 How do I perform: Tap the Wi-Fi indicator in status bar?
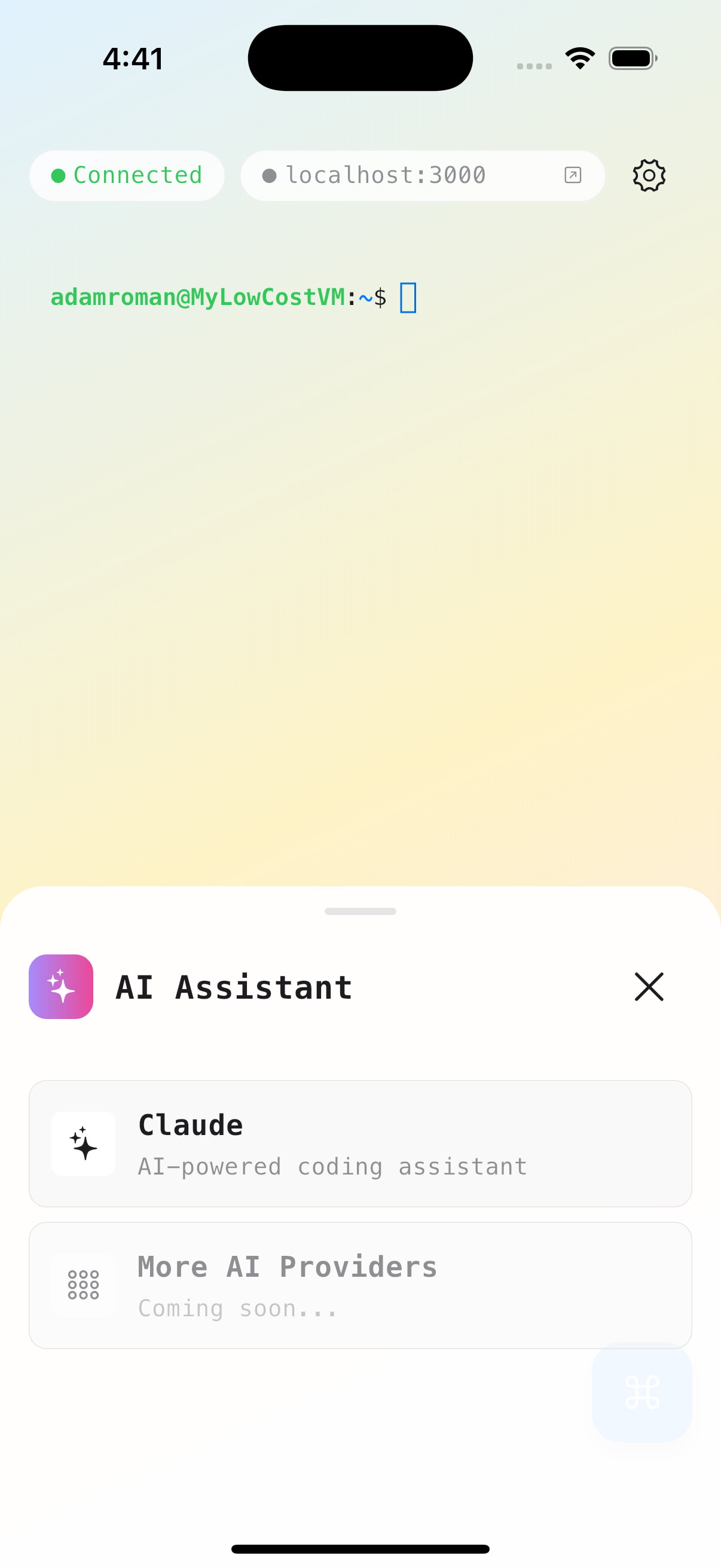click(580, 57)
